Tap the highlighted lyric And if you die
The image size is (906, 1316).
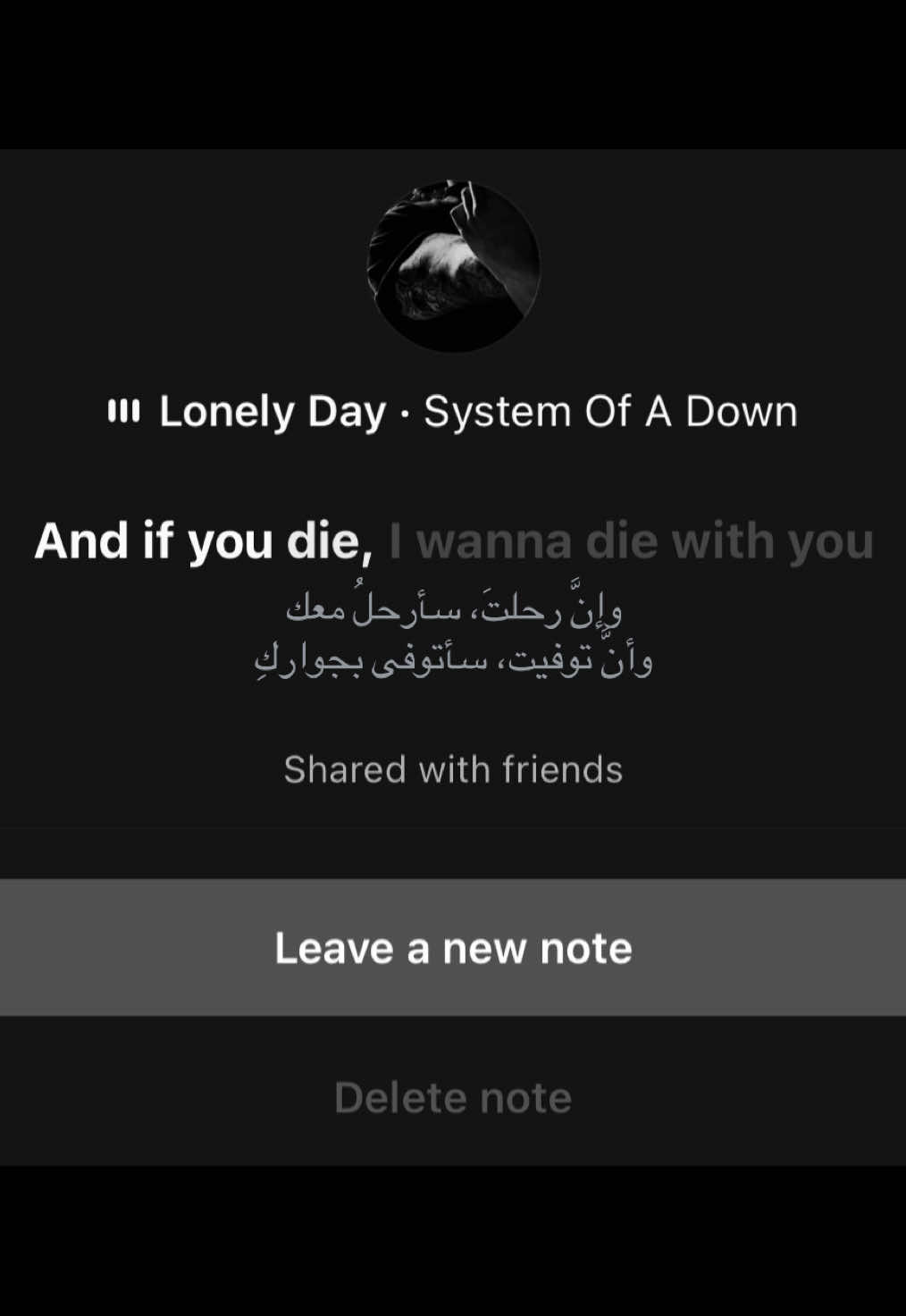tap(205, 541)
